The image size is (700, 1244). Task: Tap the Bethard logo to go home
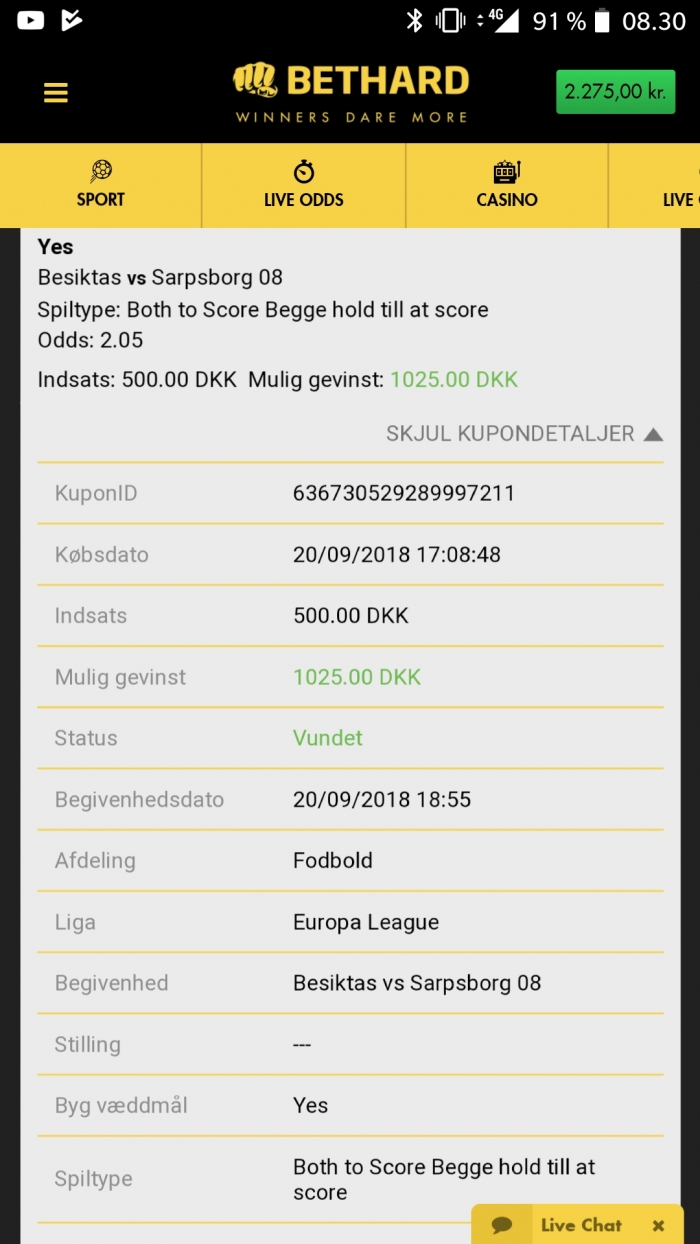(x=350, y=93)
